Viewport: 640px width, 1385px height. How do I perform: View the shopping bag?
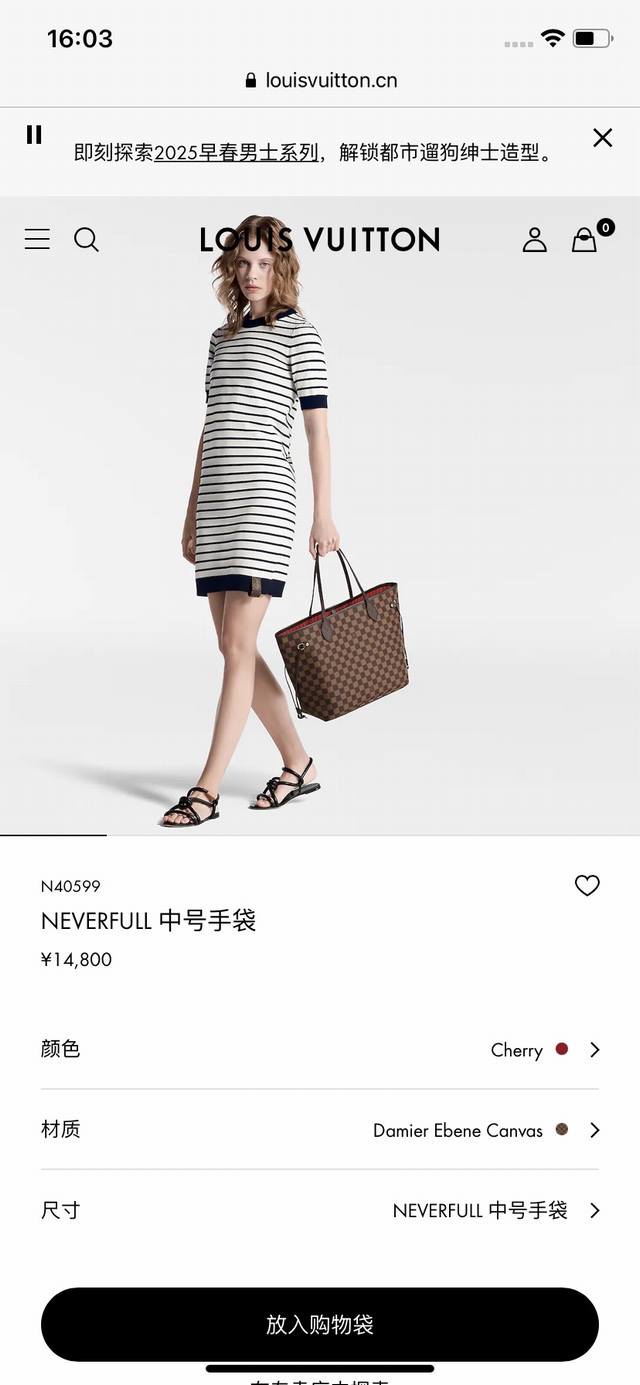(x=585, y=239)
